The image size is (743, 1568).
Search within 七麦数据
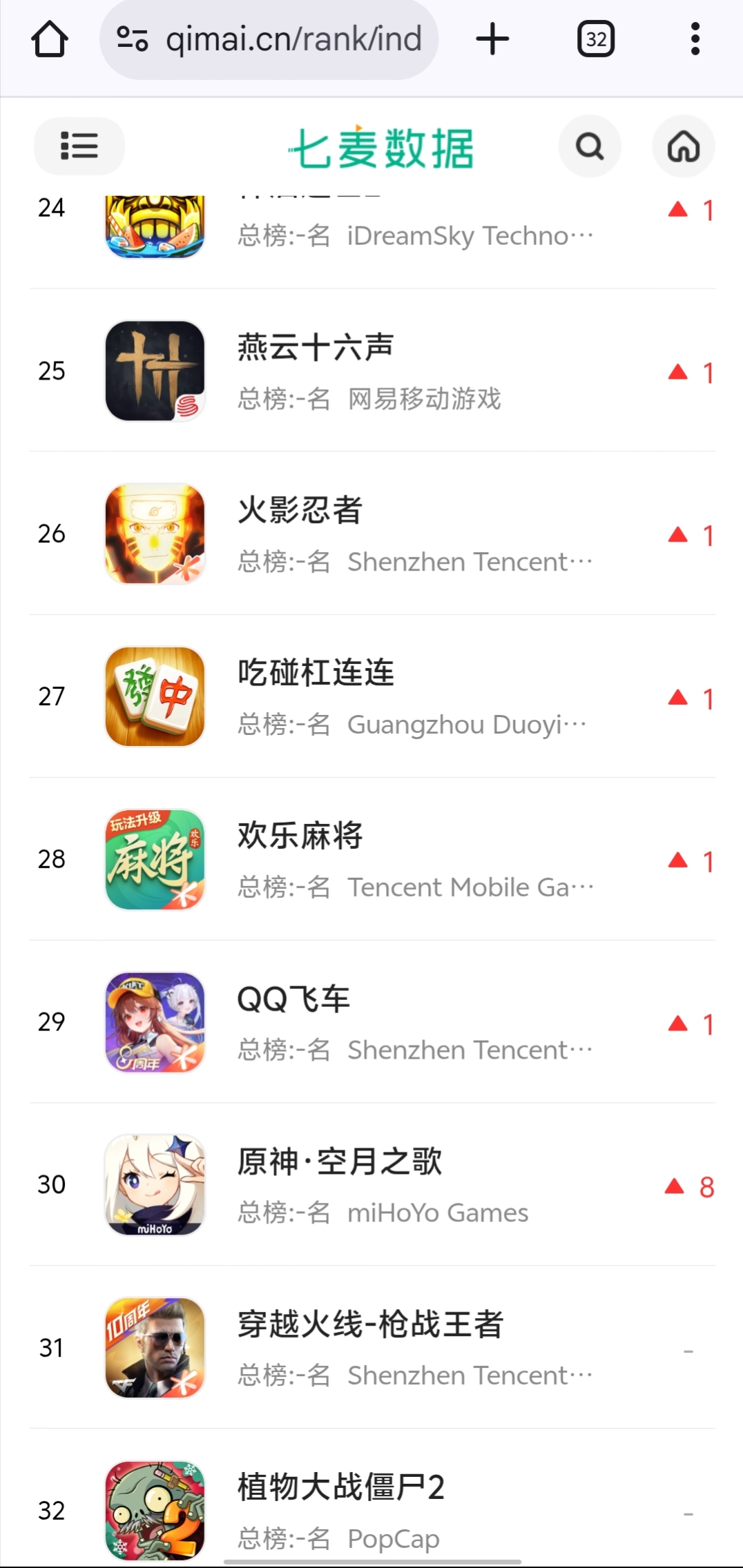click(x=590, y=146)
